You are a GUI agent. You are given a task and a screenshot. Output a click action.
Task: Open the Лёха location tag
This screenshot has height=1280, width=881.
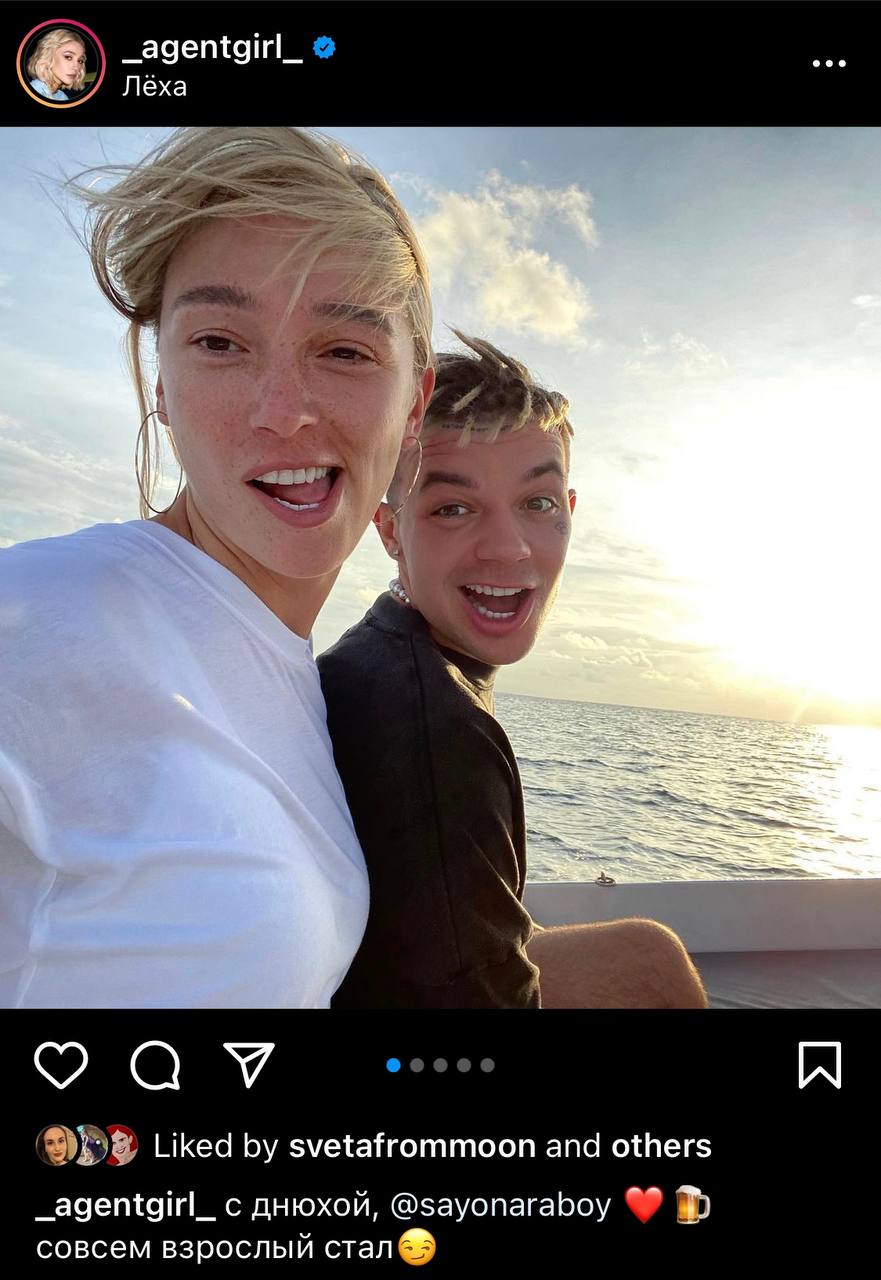point(154,87)
